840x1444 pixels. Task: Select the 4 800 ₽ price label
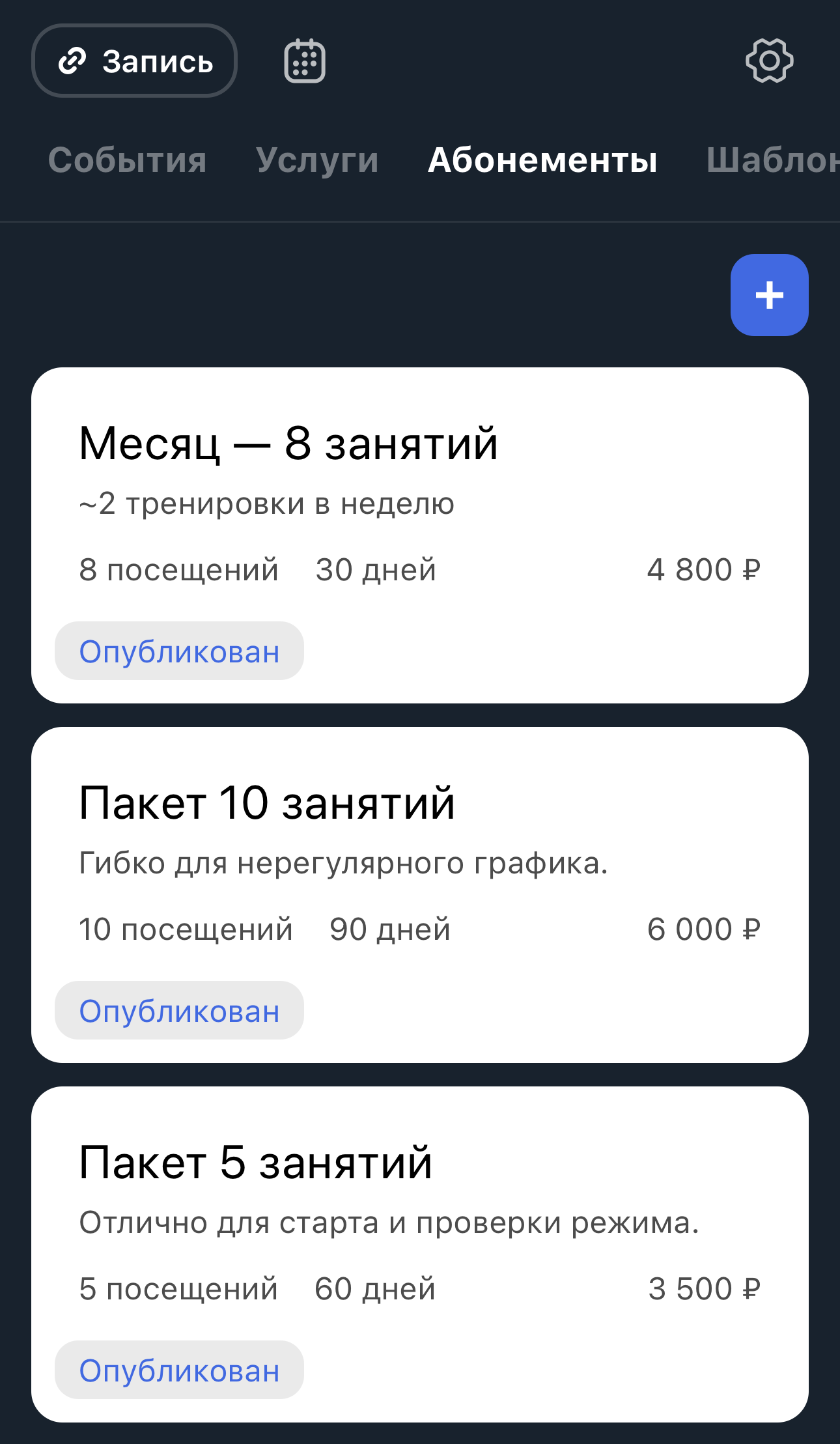(x=705, y=569)
